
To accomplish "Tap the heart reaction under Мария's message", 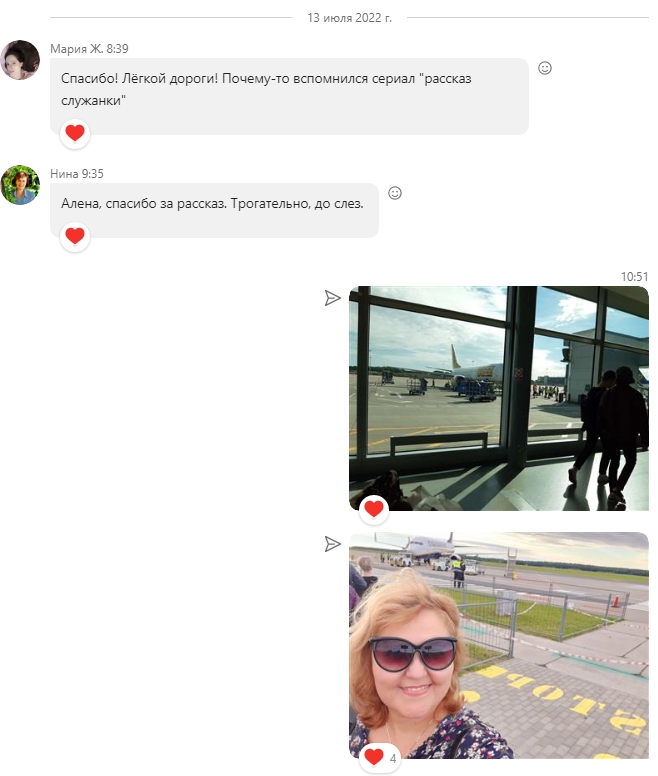I will pos(74,132).
